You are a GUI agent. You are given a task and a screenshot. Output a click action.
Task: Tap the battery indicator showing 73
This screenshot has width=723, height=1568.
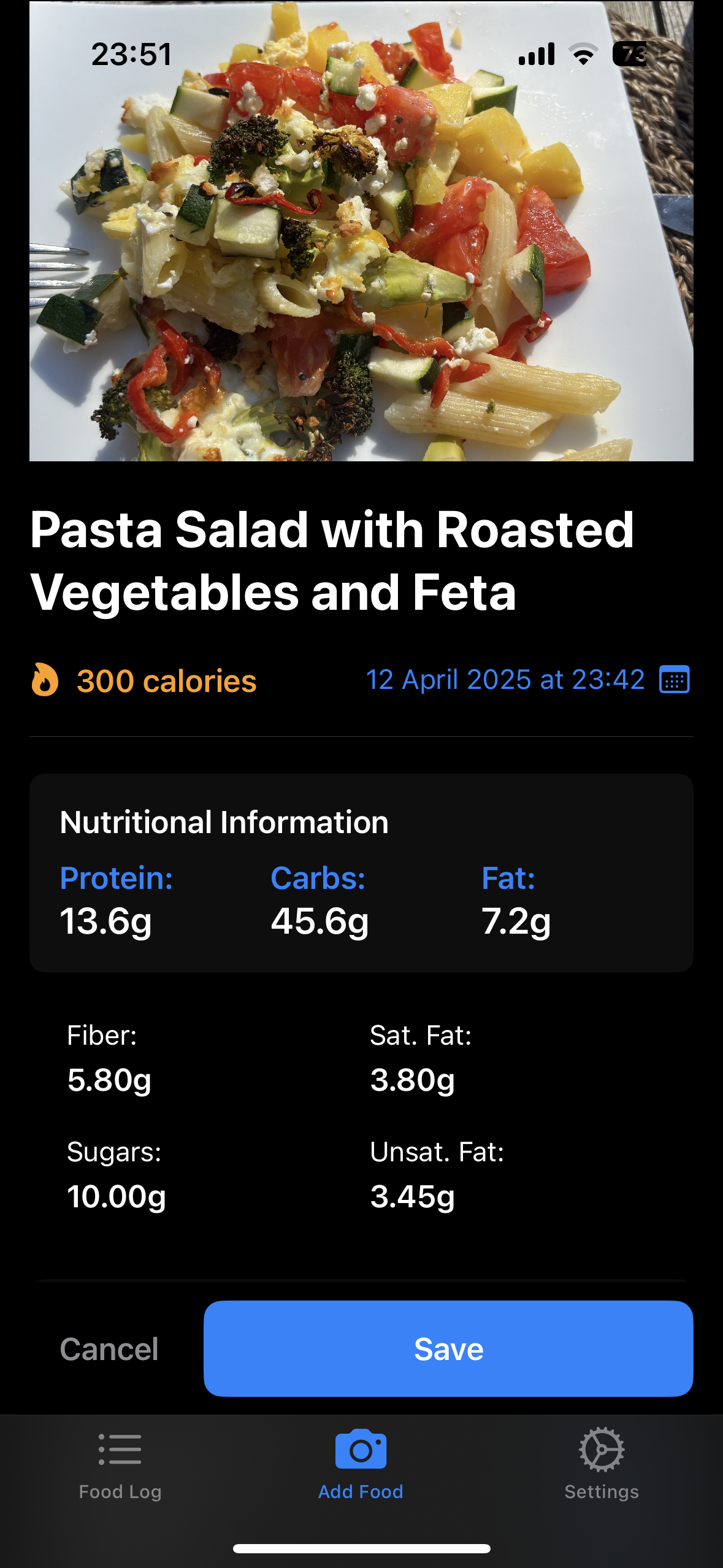tap(630, 54)
